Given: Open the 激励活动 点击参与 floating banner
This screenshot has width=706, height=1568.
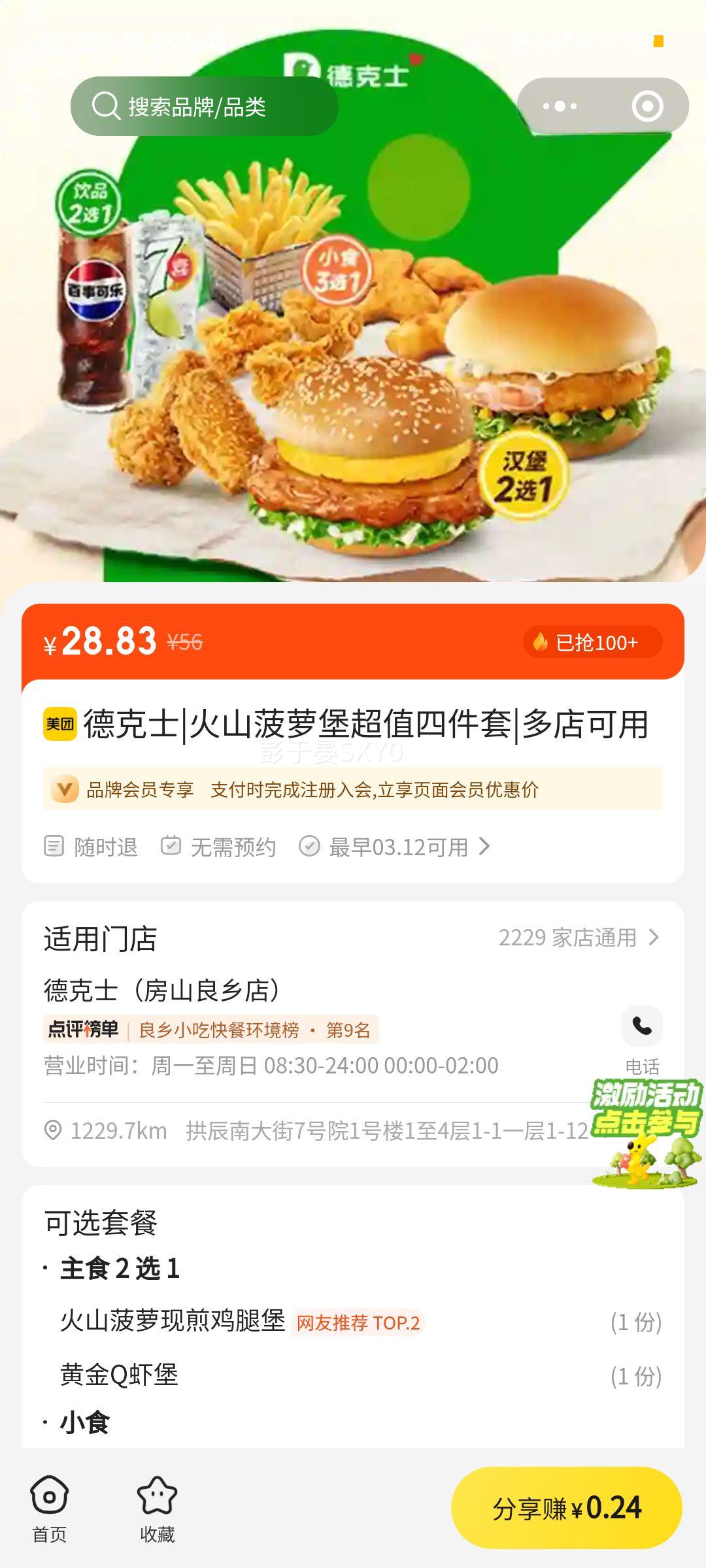Looking at the screenshot, I should click(x=646, y=1134).
